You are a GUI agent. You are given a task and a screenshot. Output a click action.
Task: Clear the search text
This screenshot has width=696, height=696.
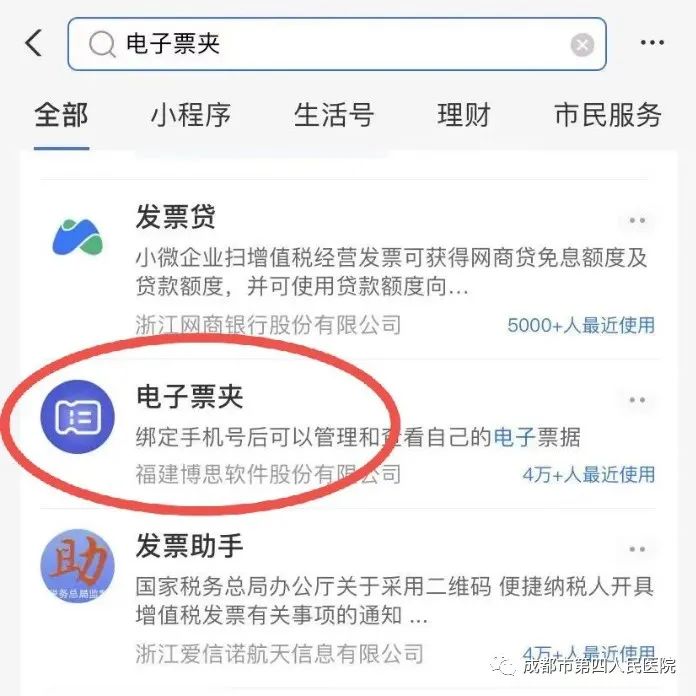pos(582,45)
